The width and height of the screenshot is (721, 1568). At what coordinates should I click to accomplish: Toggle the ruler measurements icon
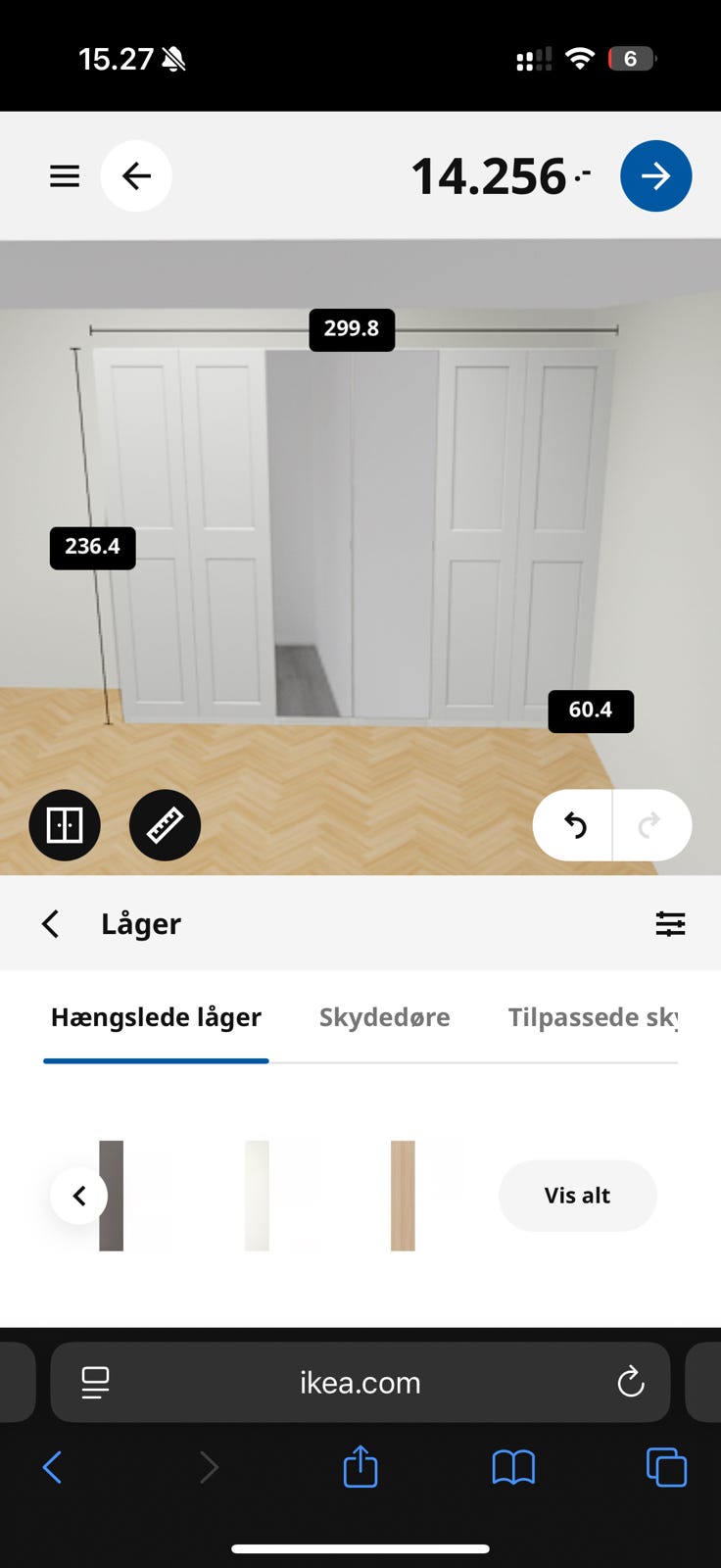point(165,825)
